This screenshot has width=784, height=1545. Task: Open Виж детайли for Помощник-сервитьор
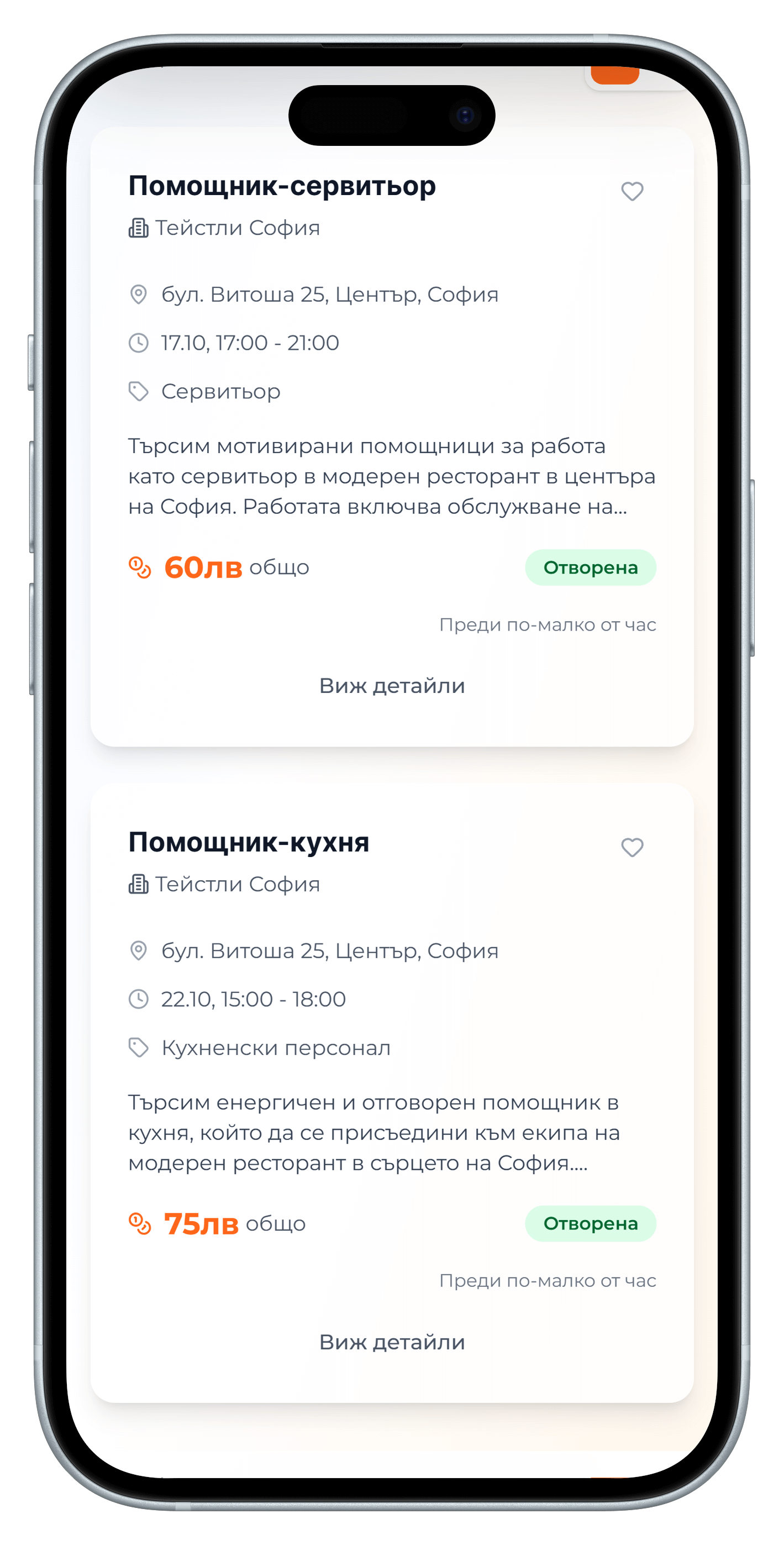[392, 686]
